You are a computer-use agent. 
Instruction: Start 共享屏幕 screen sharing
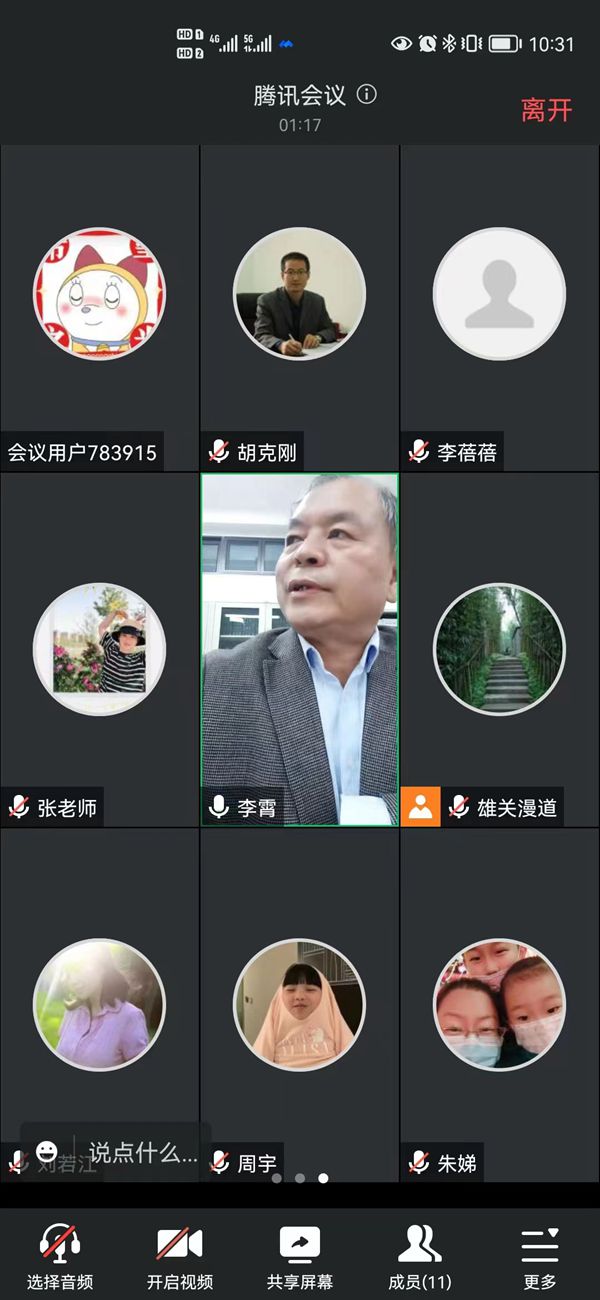coord(300,1256)
